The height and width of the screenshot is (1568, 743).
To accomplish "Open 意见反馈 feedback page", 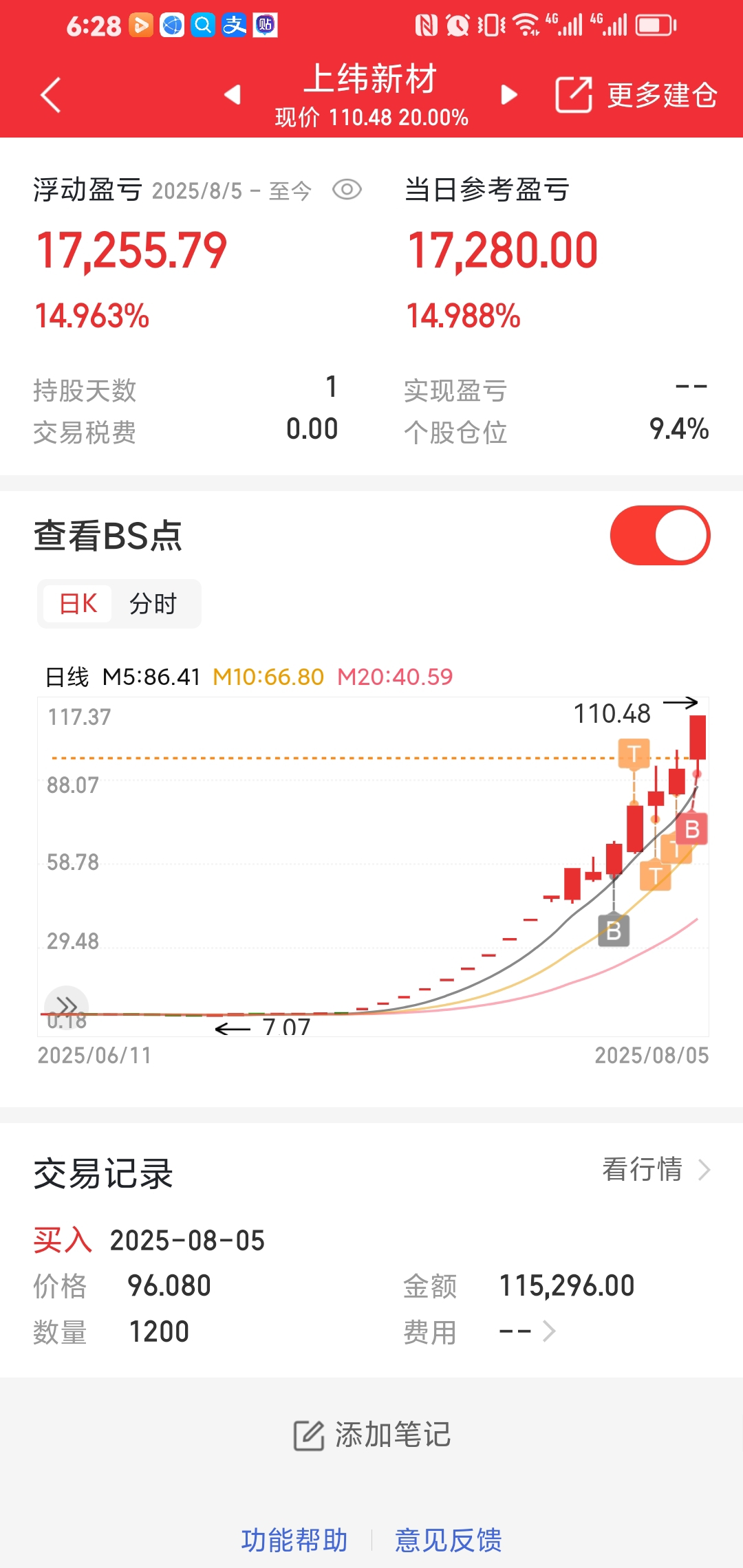I will pos(449,1540).
